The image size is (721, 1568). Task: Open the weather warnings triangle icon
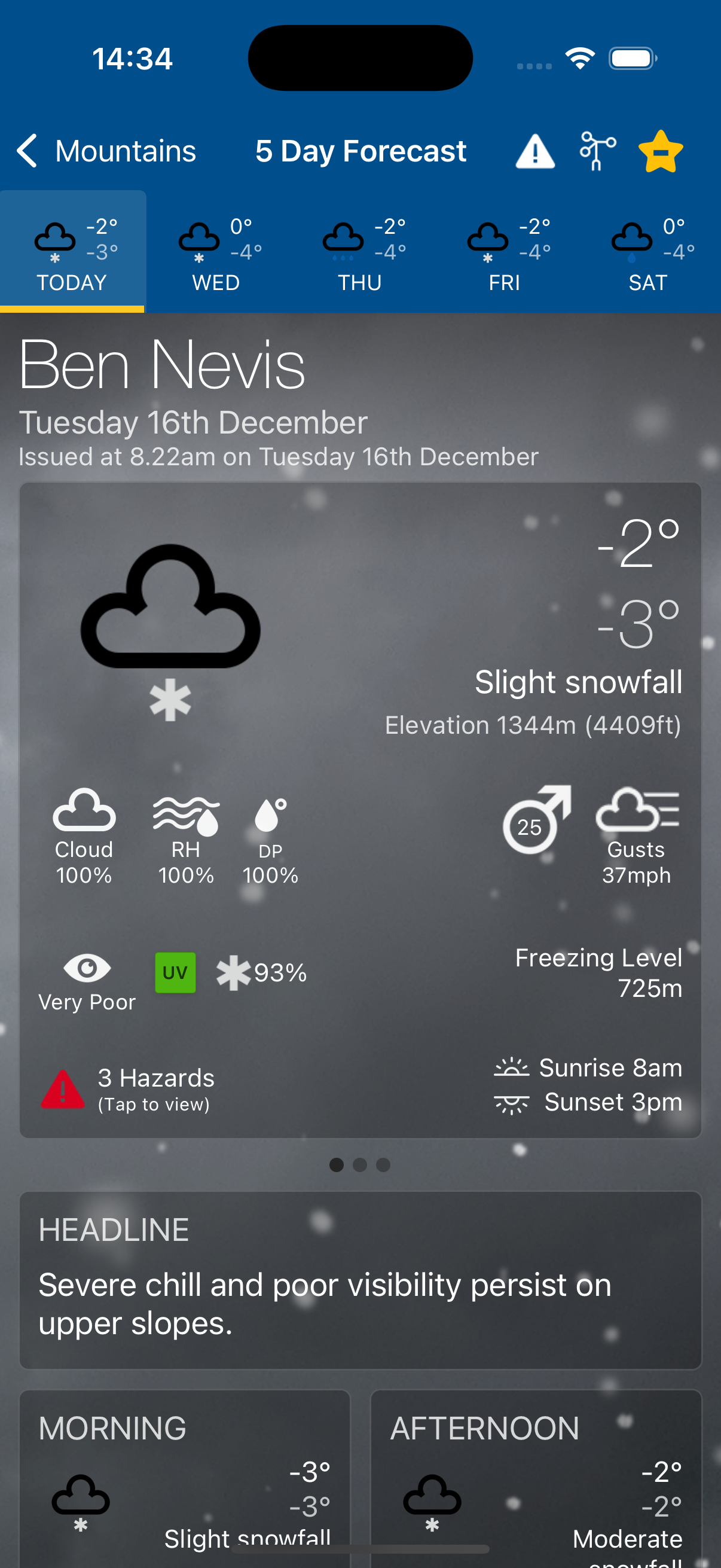[535, 151]
